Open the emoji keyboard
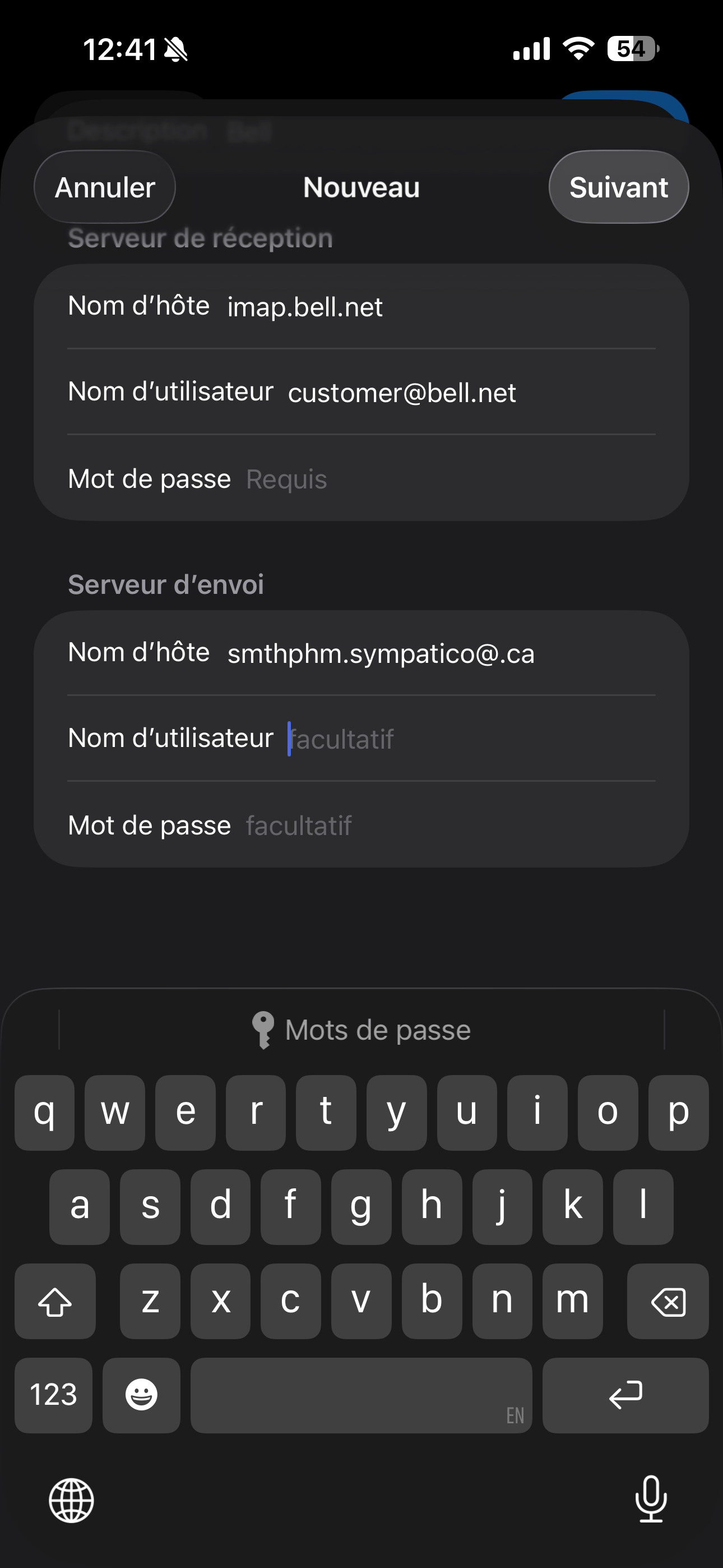Screen dimensions: 723x1568 point(142,1396)
